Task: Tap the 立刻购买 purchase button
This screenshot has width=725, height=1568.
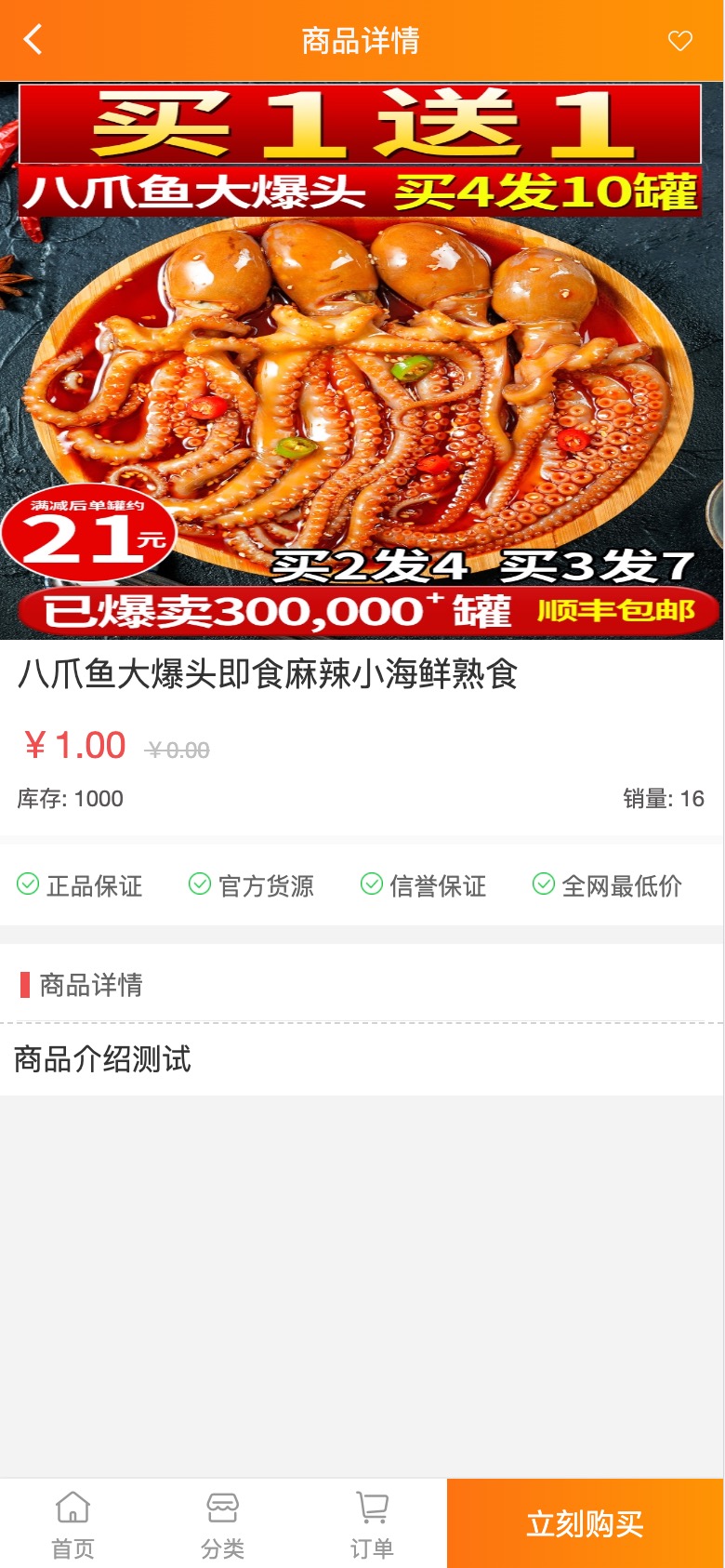Action: [585, 1522]
